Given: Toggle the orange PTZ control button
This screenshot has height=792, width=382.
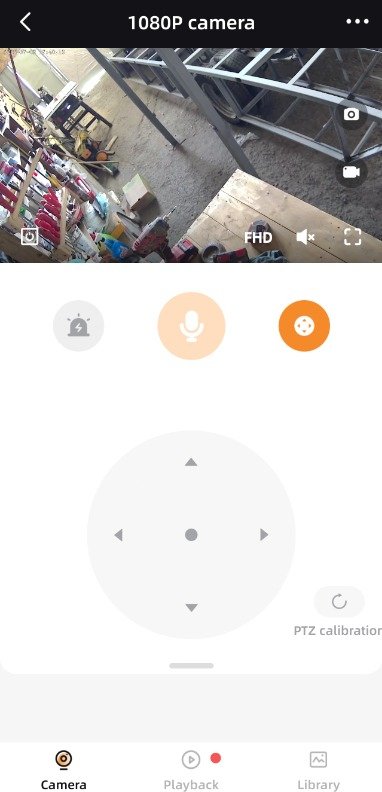Looking at the screenshot, I should pos(304,326).
